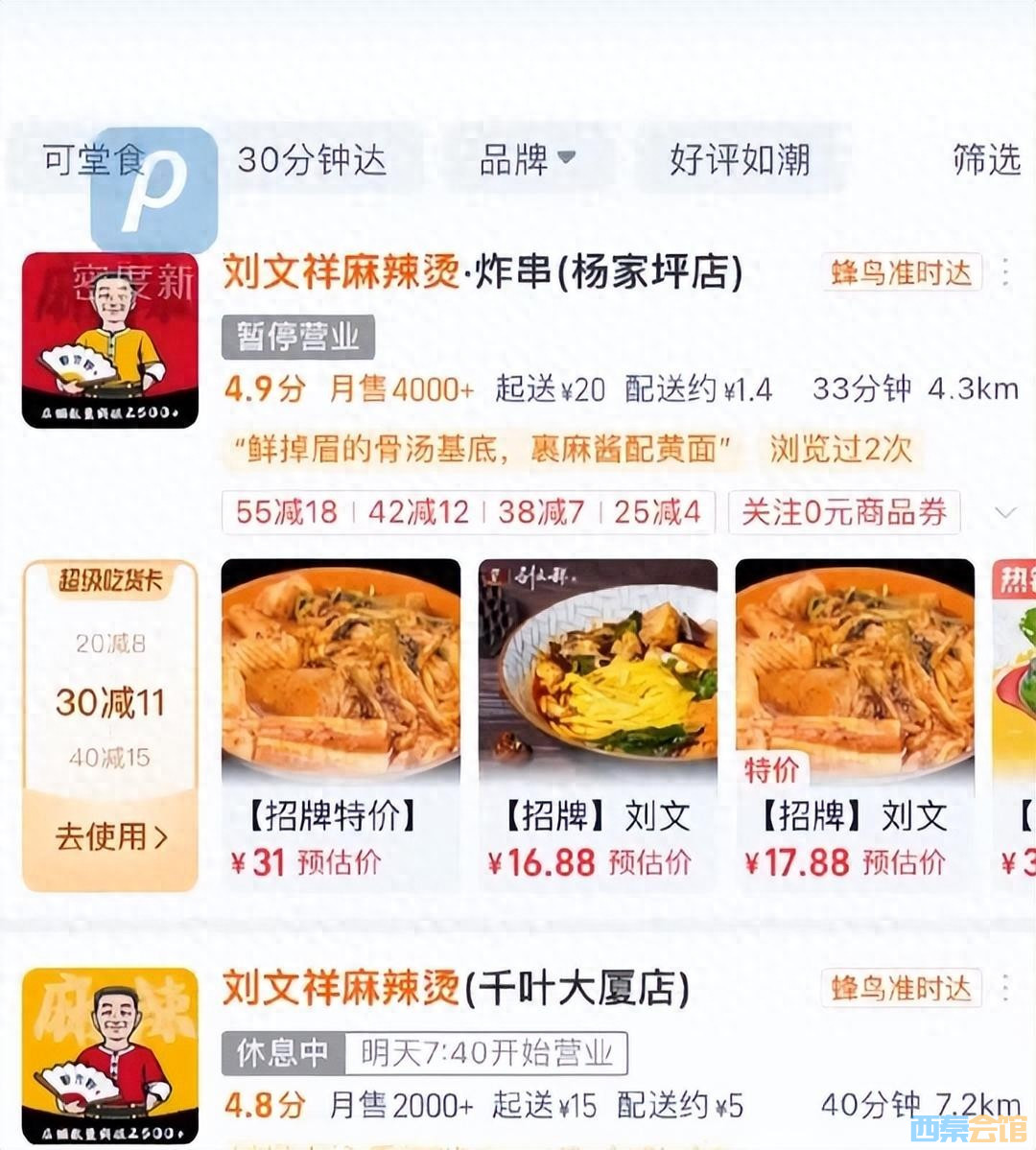
Task: Apply the 好评如潮 filter
Action: [x=740, y=159]
